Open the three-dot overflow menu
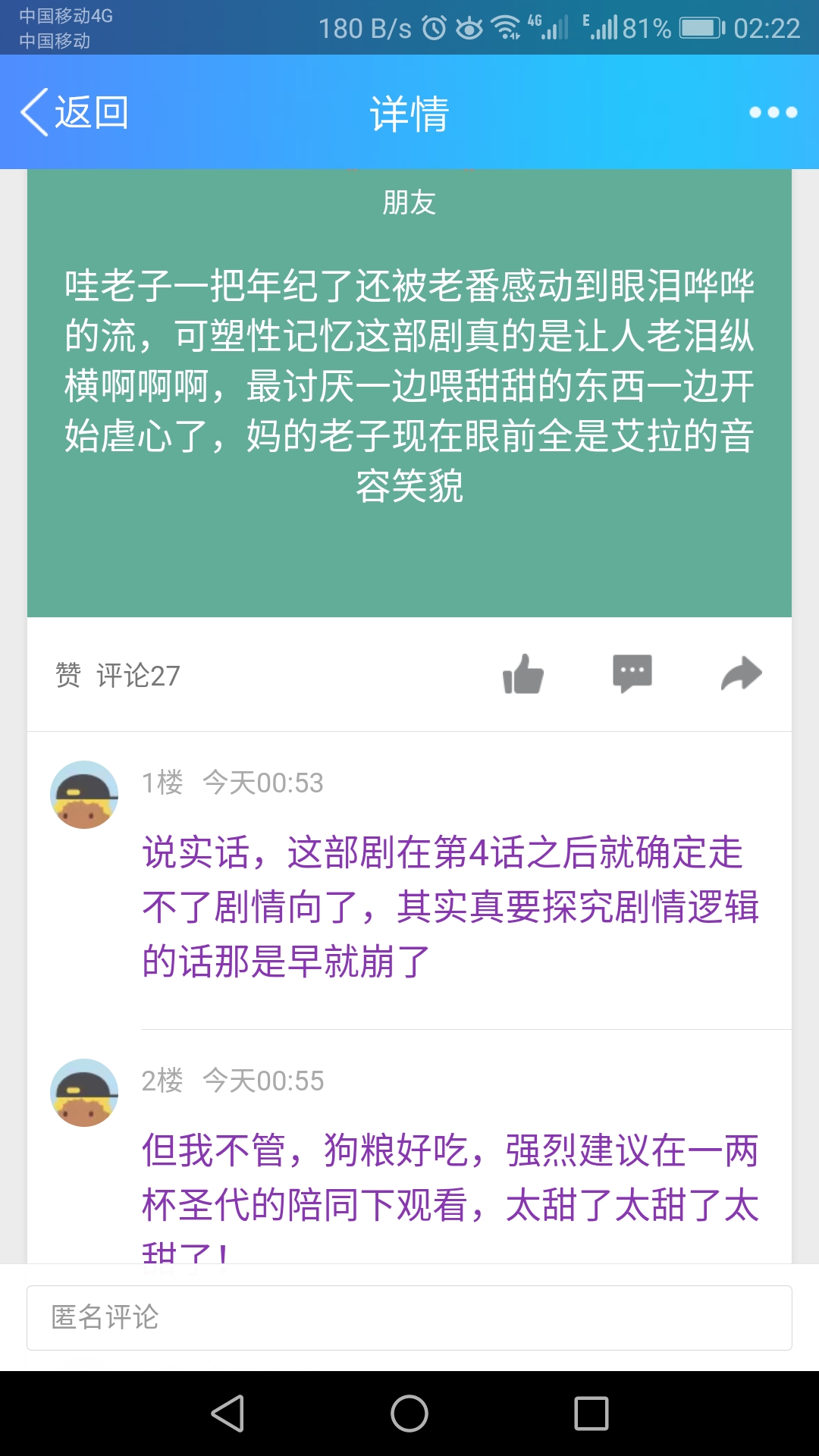The height and width of the screenshot is (1456, 819). (x=773, y=112)
